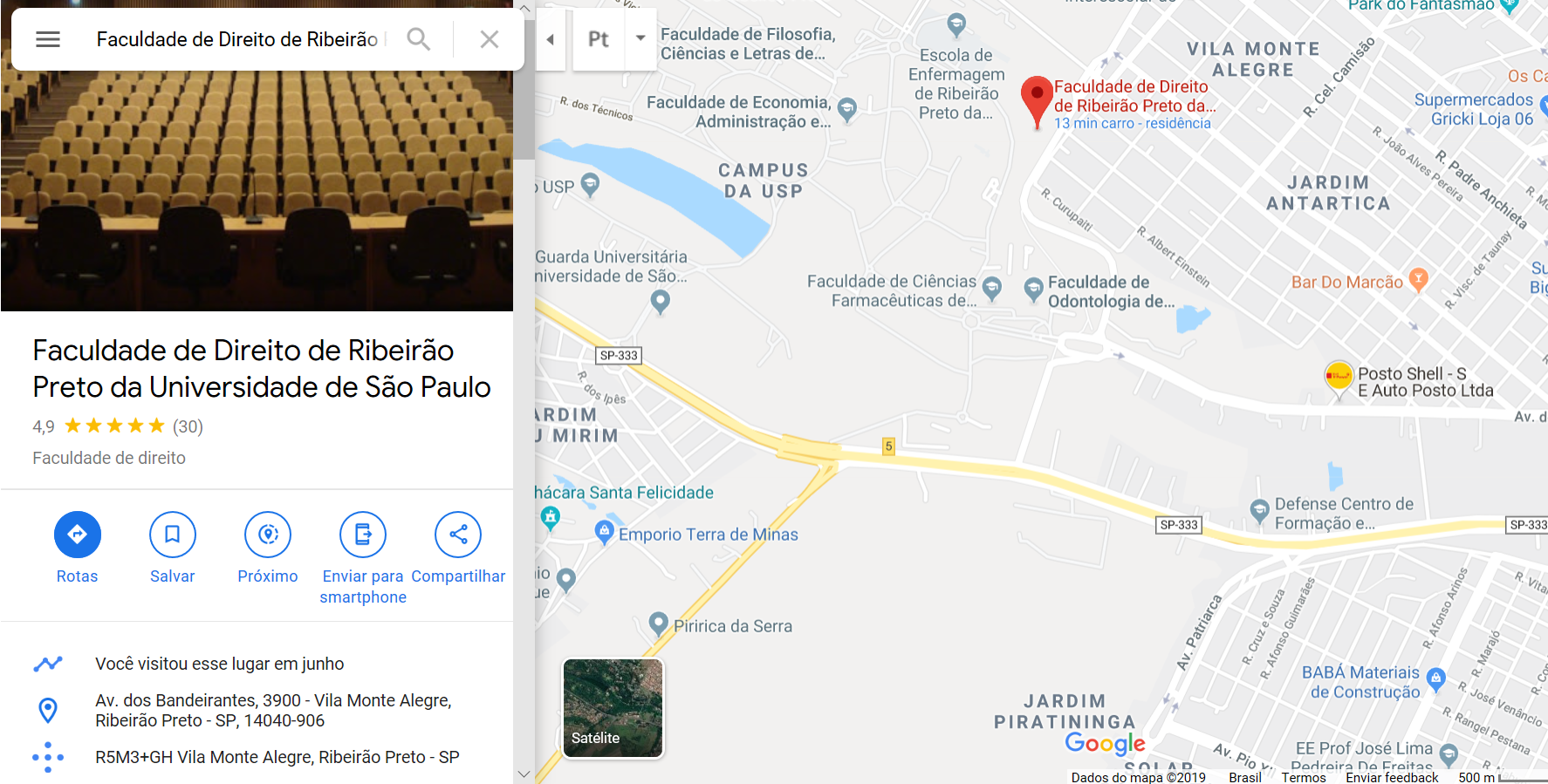The height and width of the screenshot is (784, 1548).
Task: Edit the Faculdade de Direito search field
Action: pyautogui.click(x=237, y=39)
